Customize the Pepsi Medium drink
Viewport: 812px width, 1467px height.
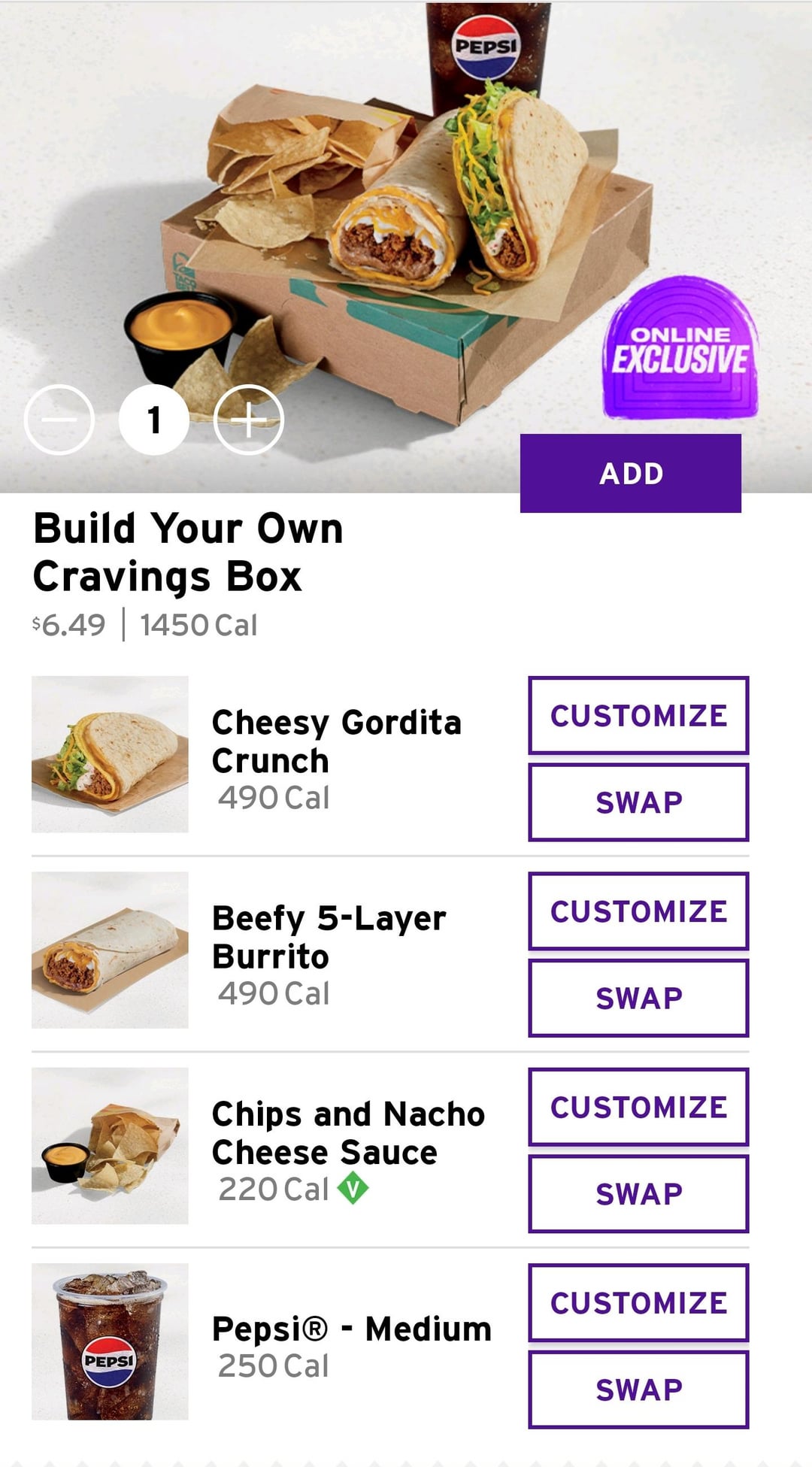(638, 1302)
